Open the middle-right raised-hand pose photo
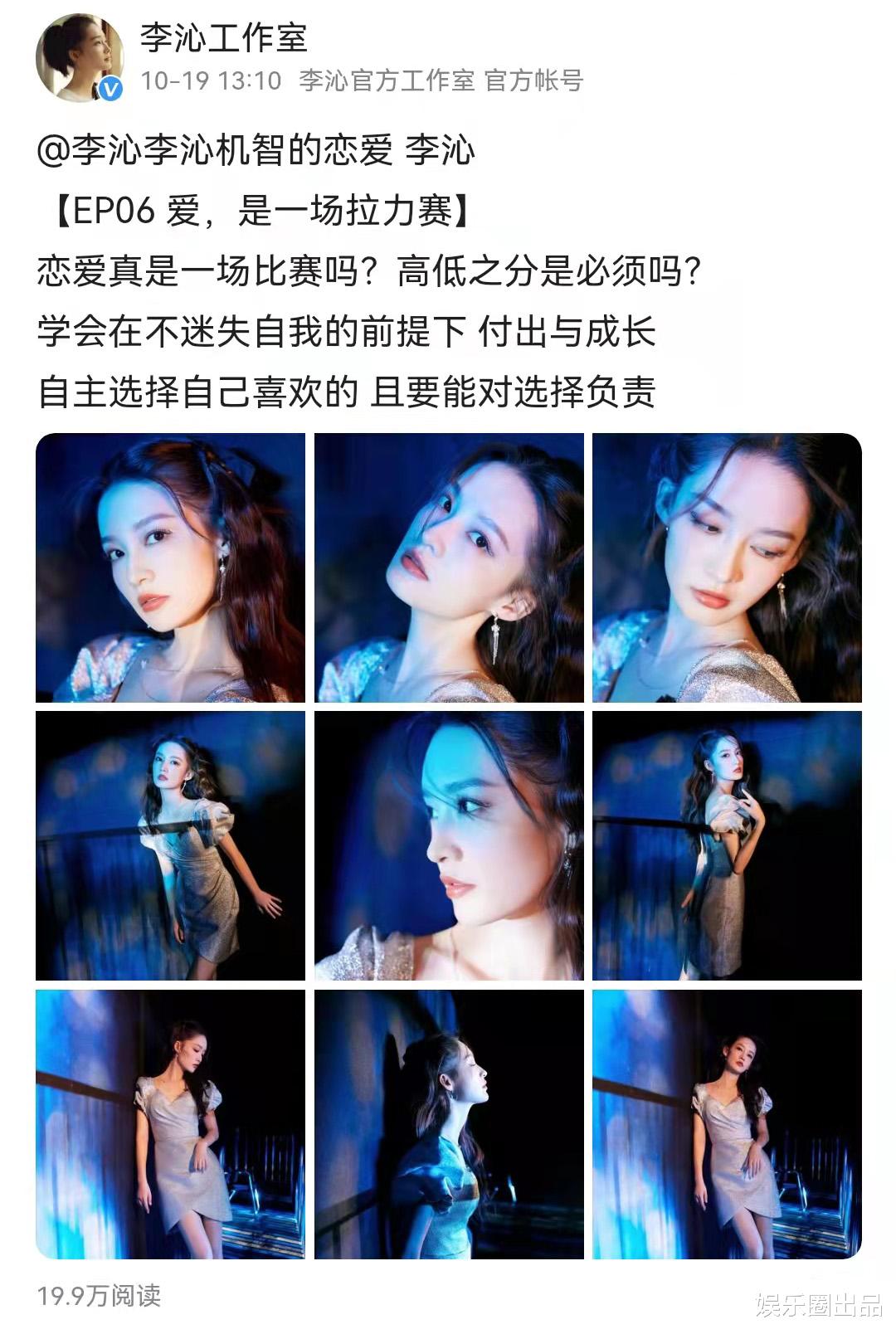Image resolution: width=896 pixels, height=1334 pixels. pos(726,846)
